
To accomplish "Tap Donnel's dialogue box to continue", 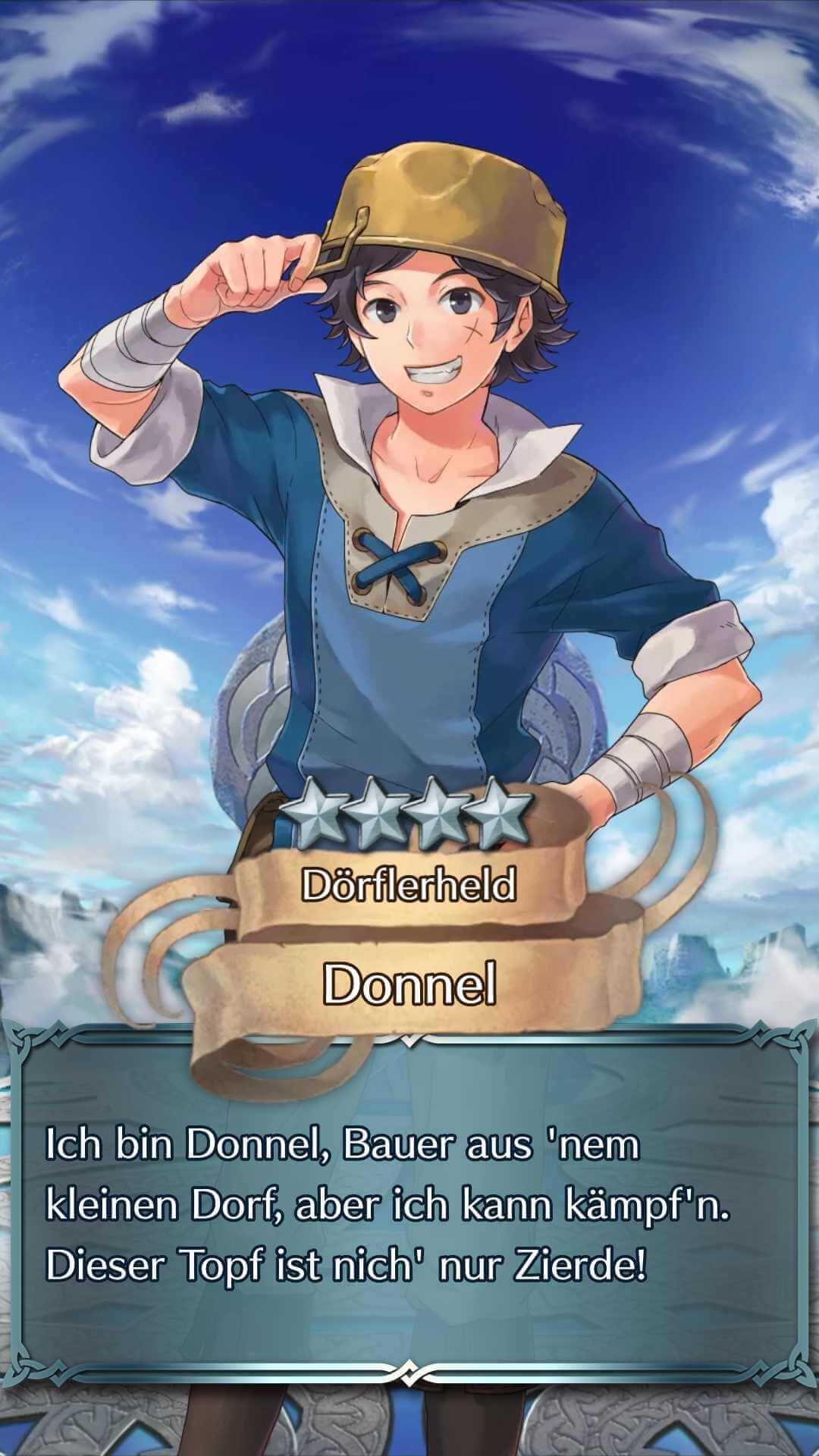I will tap(409, 1206).
